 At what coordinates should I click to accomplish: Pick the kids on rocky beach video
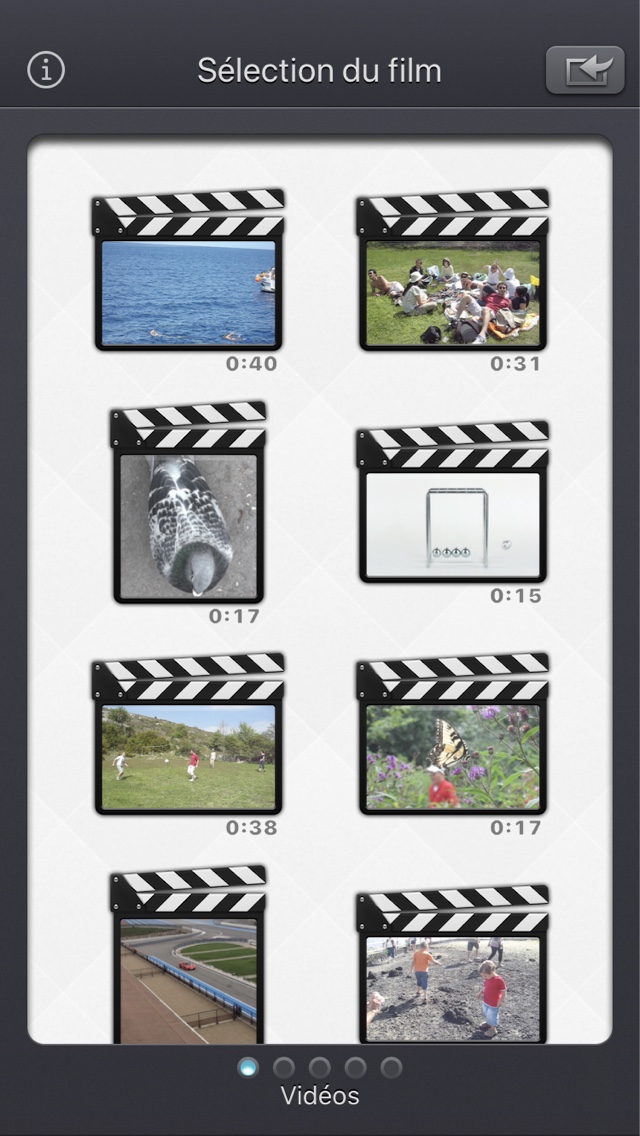point(452,985)
